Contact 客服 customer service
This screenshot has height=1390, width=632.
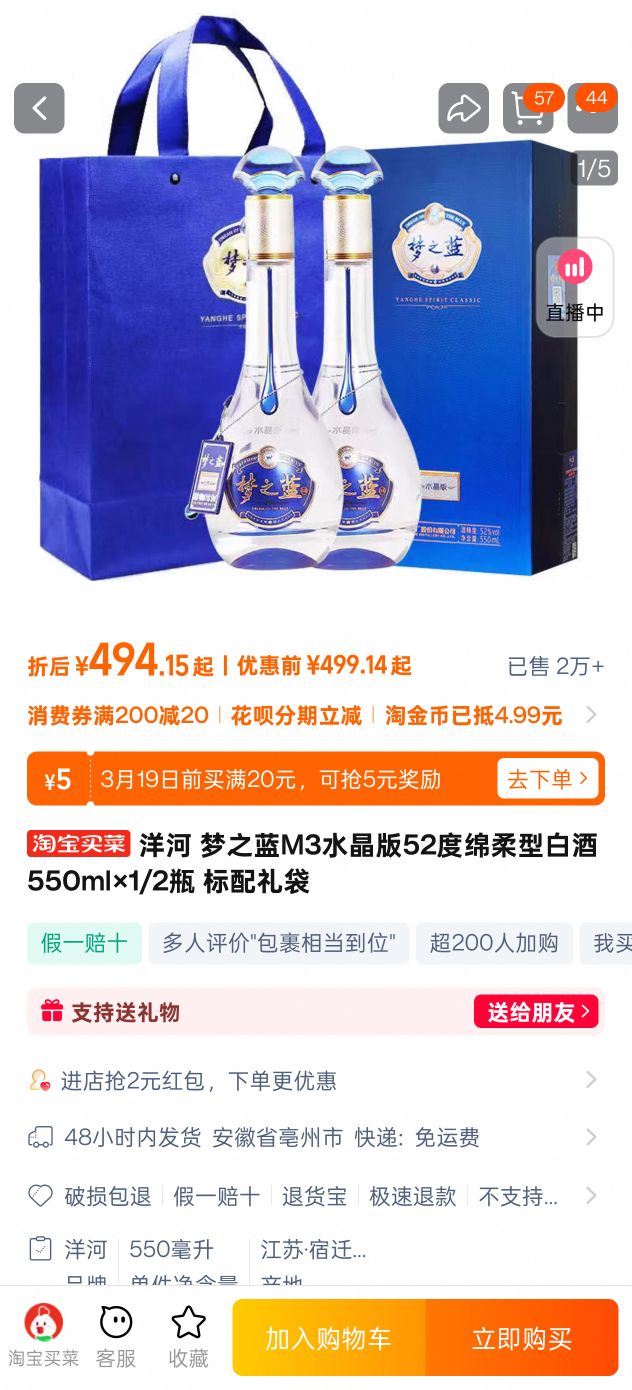116,1336
